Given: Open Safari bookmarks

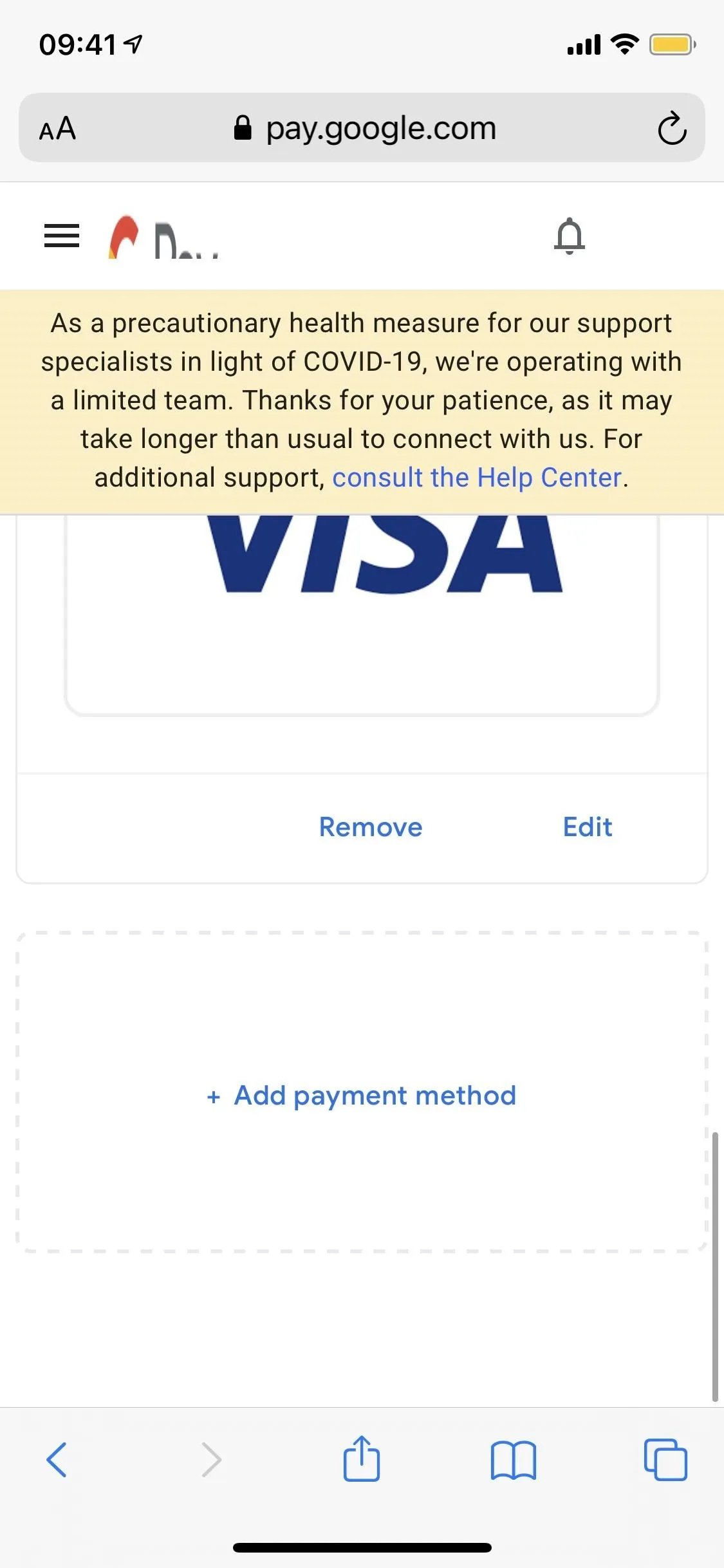Looking at the screenshot, I should 513,1460.
